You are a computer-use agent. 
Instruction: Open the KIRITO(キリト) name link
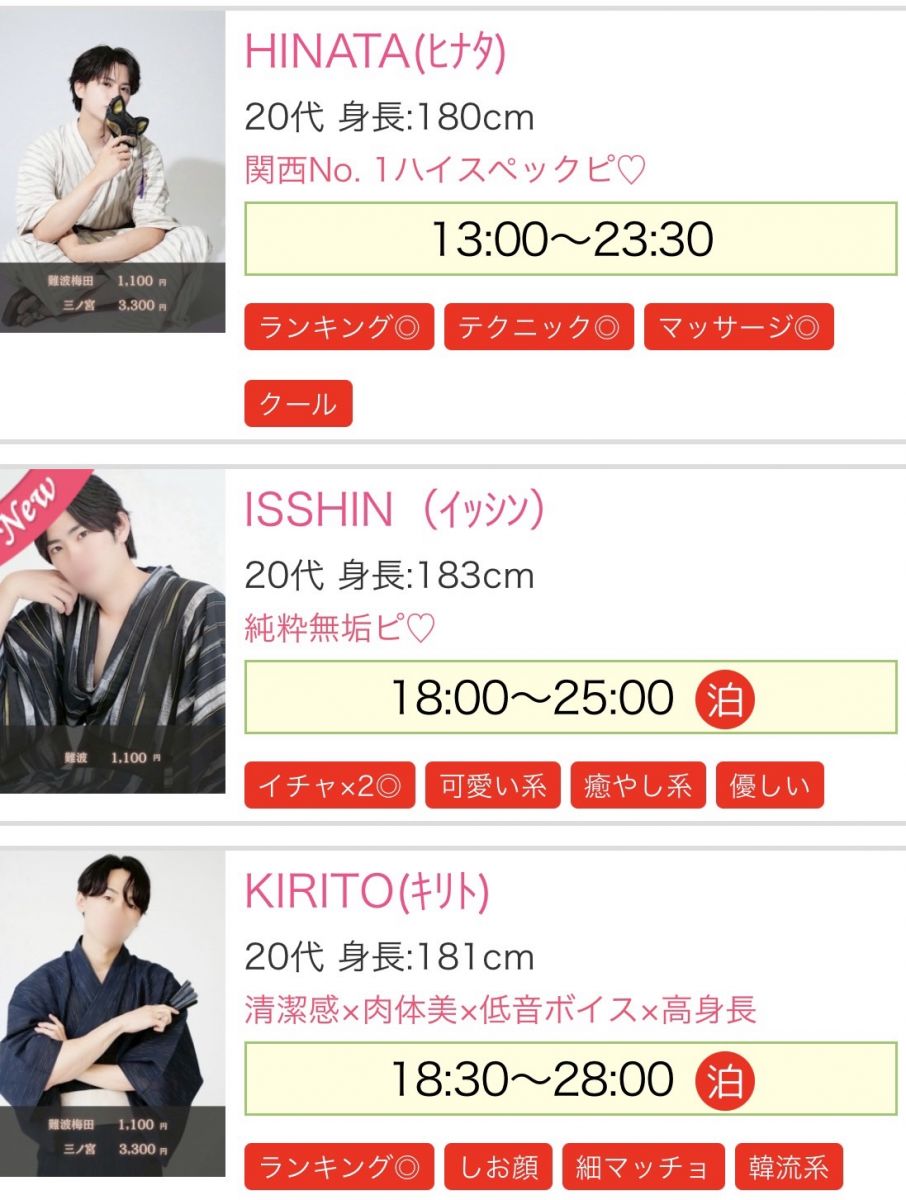(x=367, y=892)
